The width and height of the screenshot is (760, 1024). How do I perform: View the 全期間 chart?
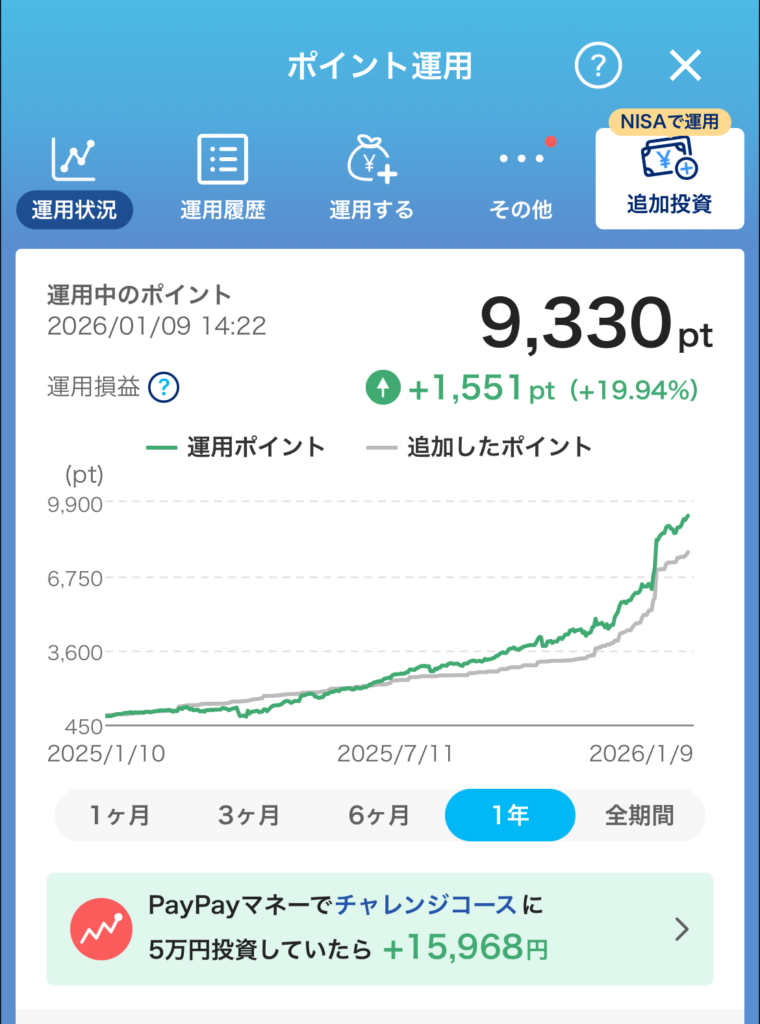640,815
